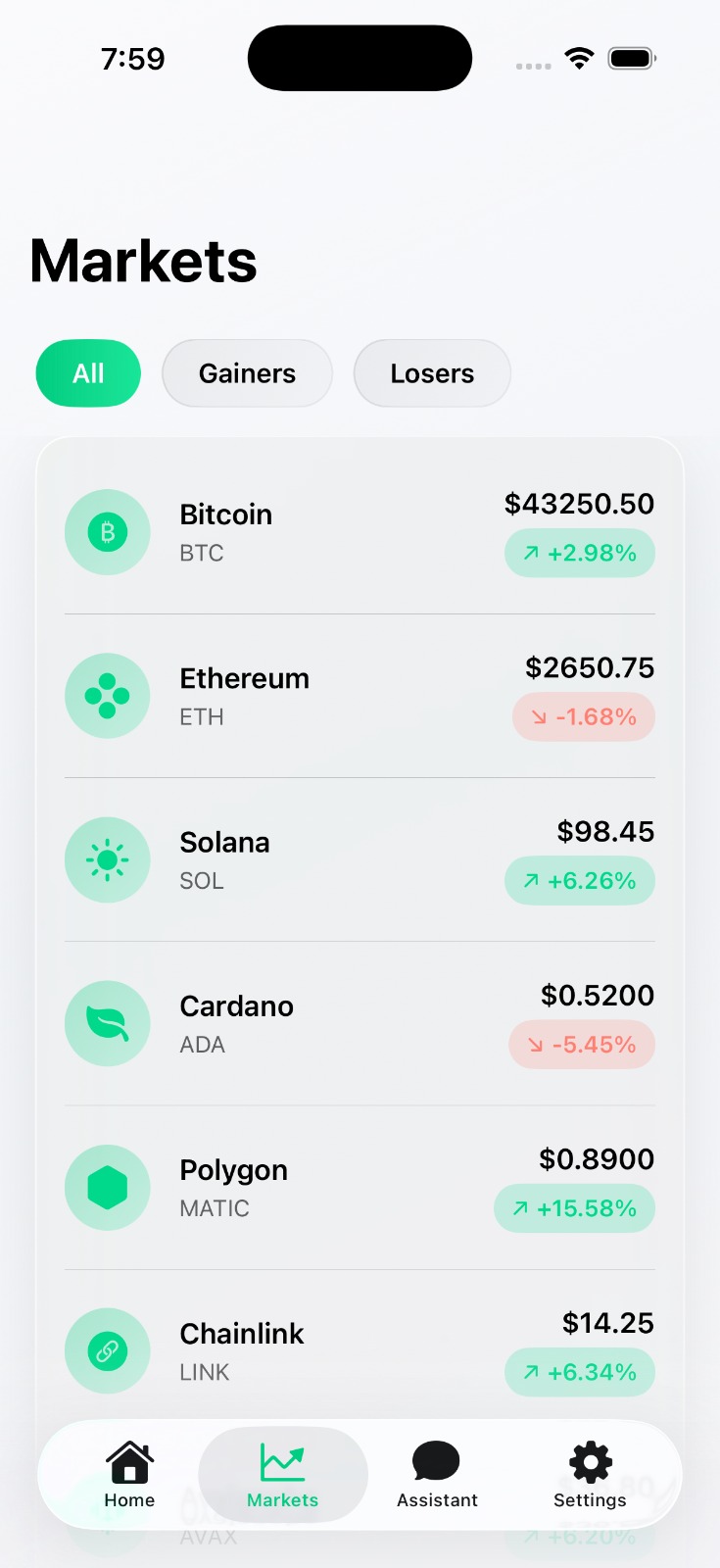Click the Chainlink link icon

coord(108,1350)
